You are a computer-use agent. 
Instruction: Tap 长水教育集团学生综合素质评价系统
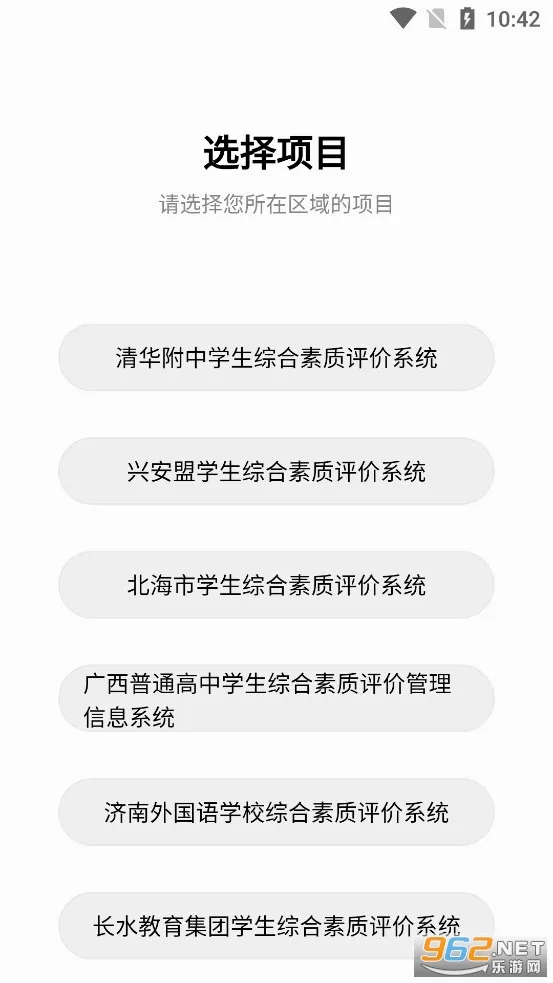(276, 925)
